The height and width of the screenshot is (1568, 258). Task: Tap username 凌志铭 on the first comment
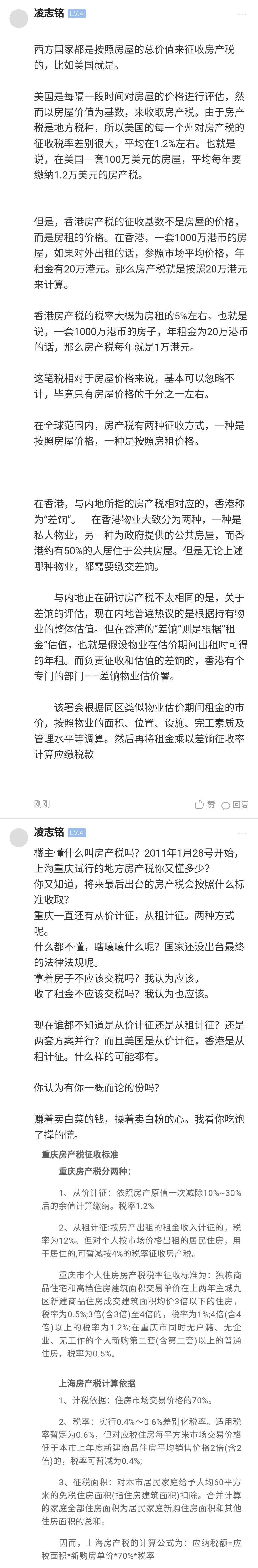(49, 13)
